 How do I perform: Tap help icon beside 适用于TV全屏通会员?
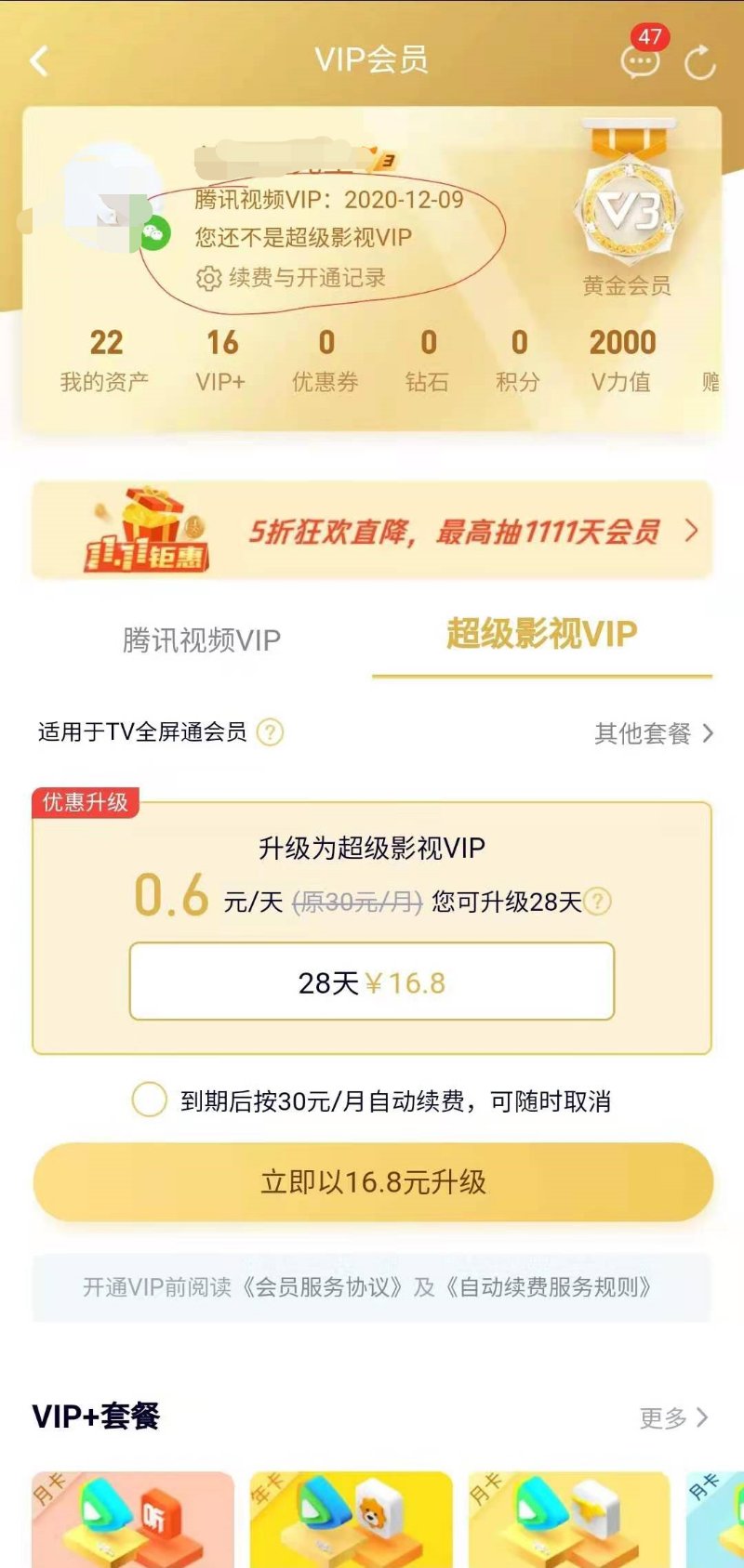[270, 732]
